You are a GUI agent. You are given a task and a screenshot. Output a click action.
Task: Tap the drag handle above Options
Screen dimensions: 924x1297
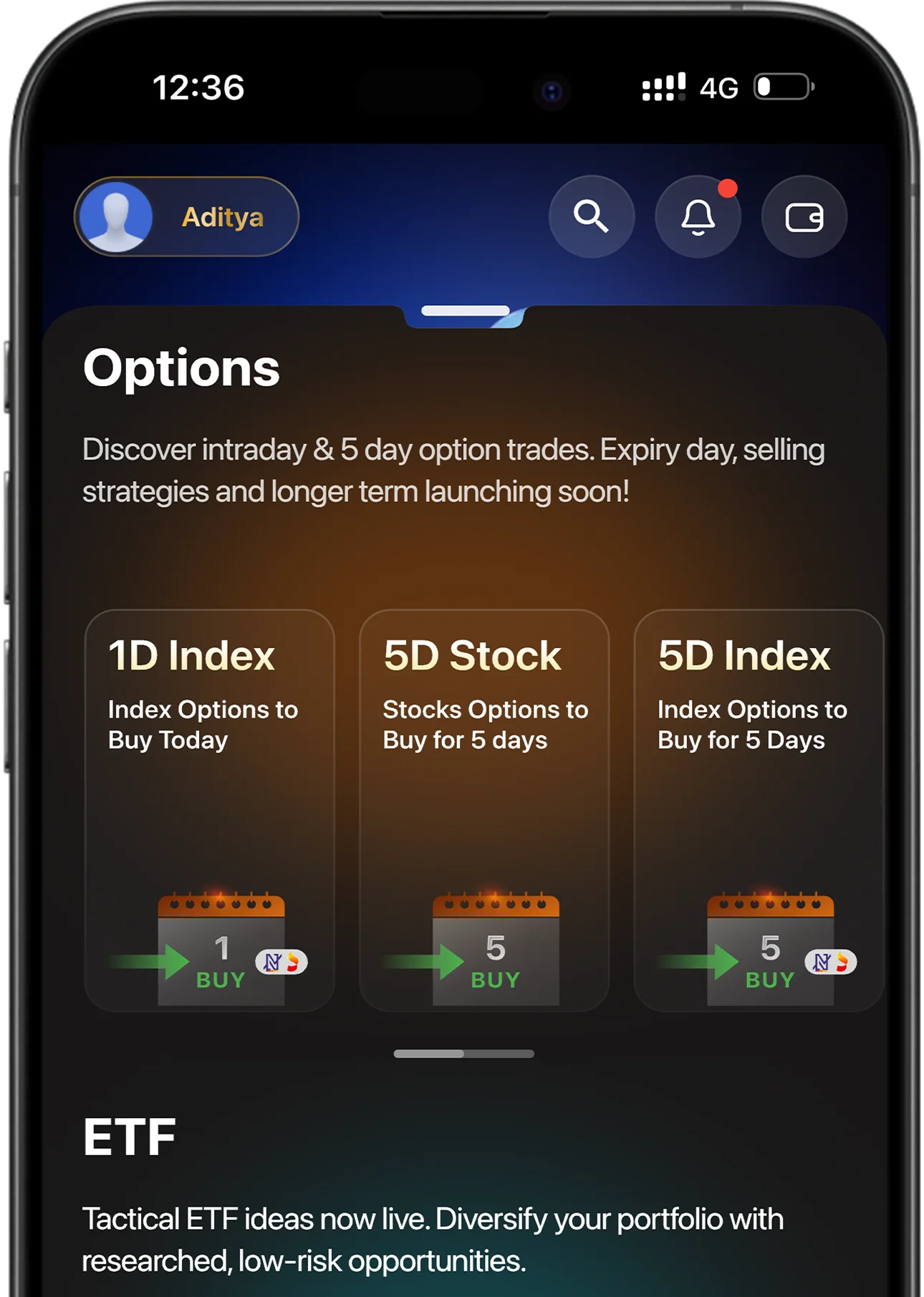tap(466, 311)
